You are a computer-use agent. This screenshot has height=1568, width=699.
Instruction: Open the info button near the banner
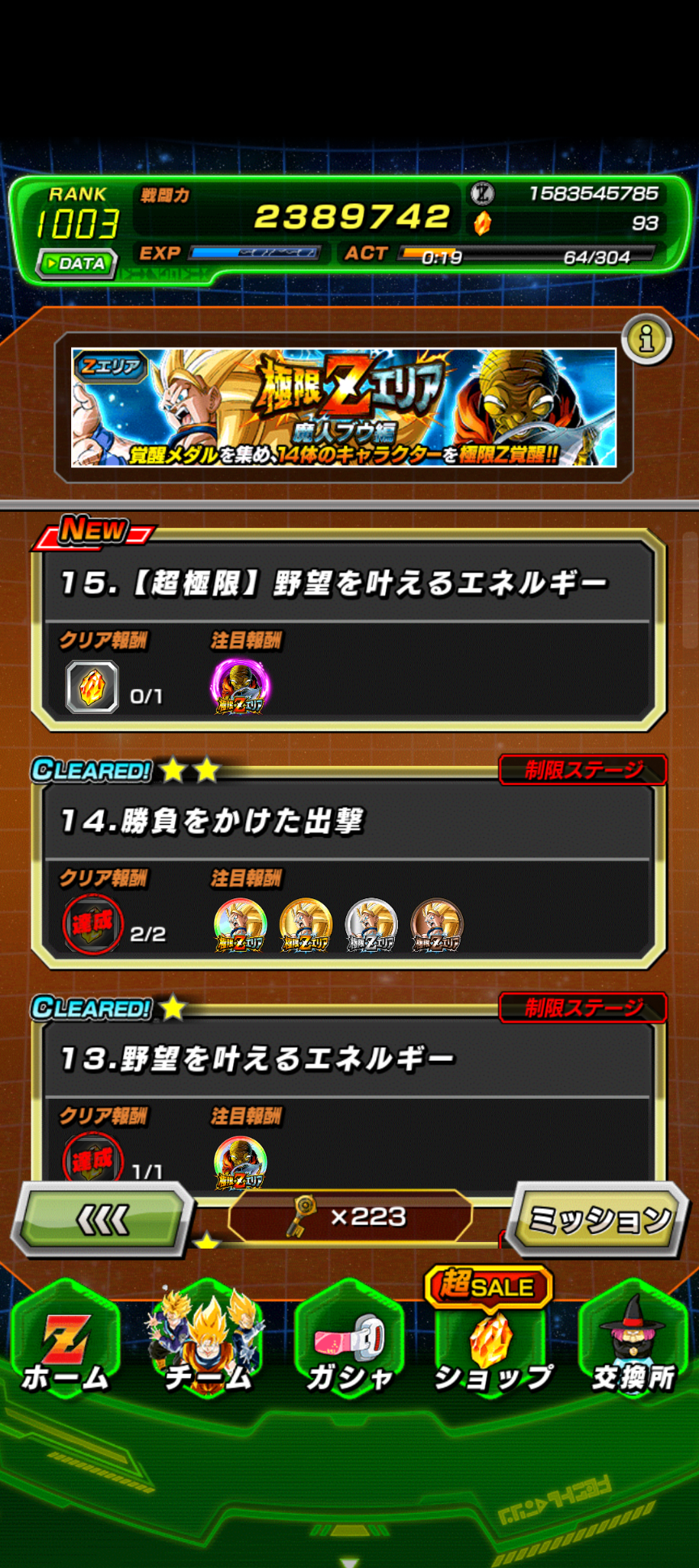[646, 339]
